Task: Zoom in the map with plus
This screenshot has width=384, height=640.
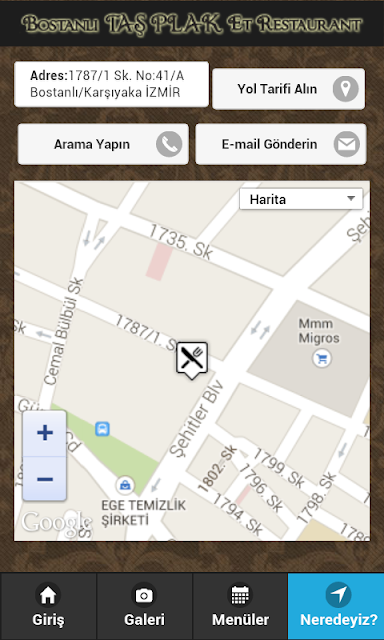Action: click(44, 433)
